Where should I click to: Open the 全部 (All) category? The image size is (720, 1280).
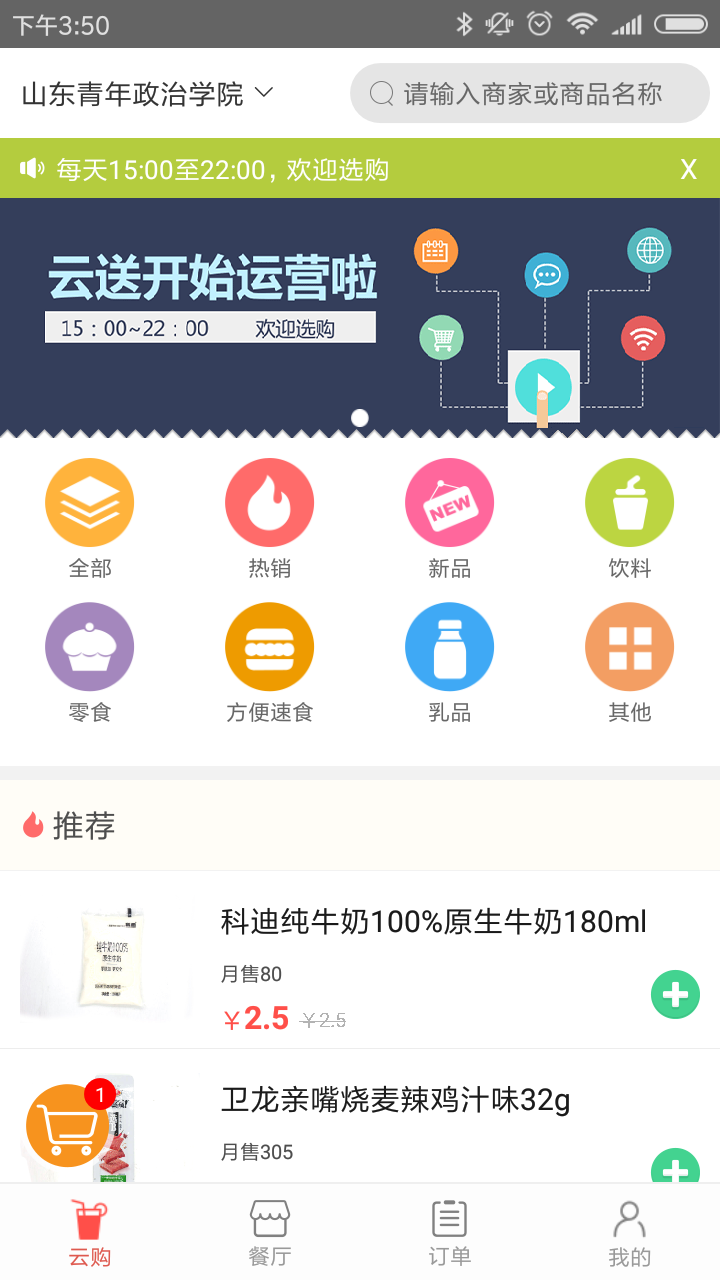[x=89, y=517]
